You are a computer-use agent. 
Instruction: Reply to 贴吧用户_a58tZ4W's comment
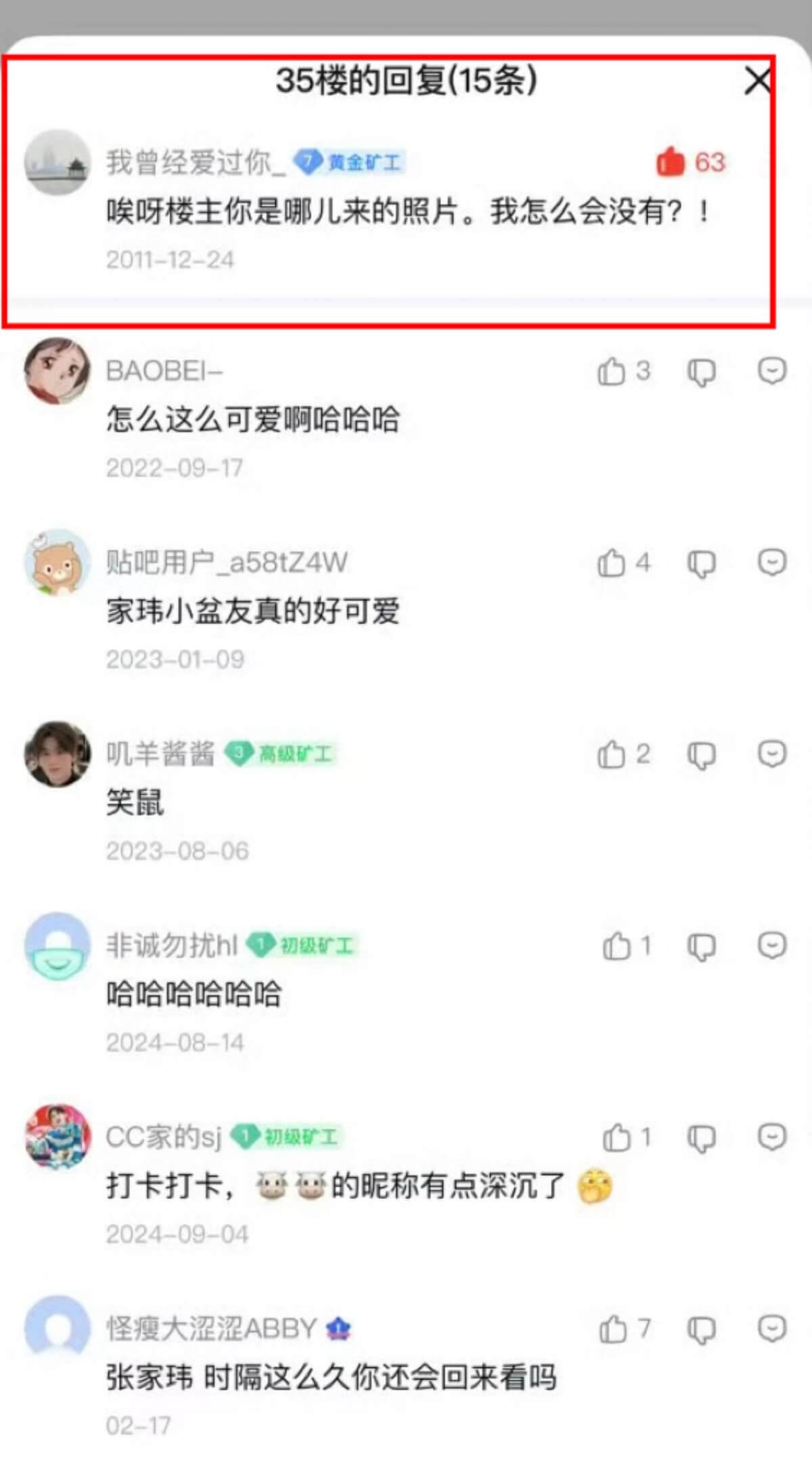[x=771, y=562]
